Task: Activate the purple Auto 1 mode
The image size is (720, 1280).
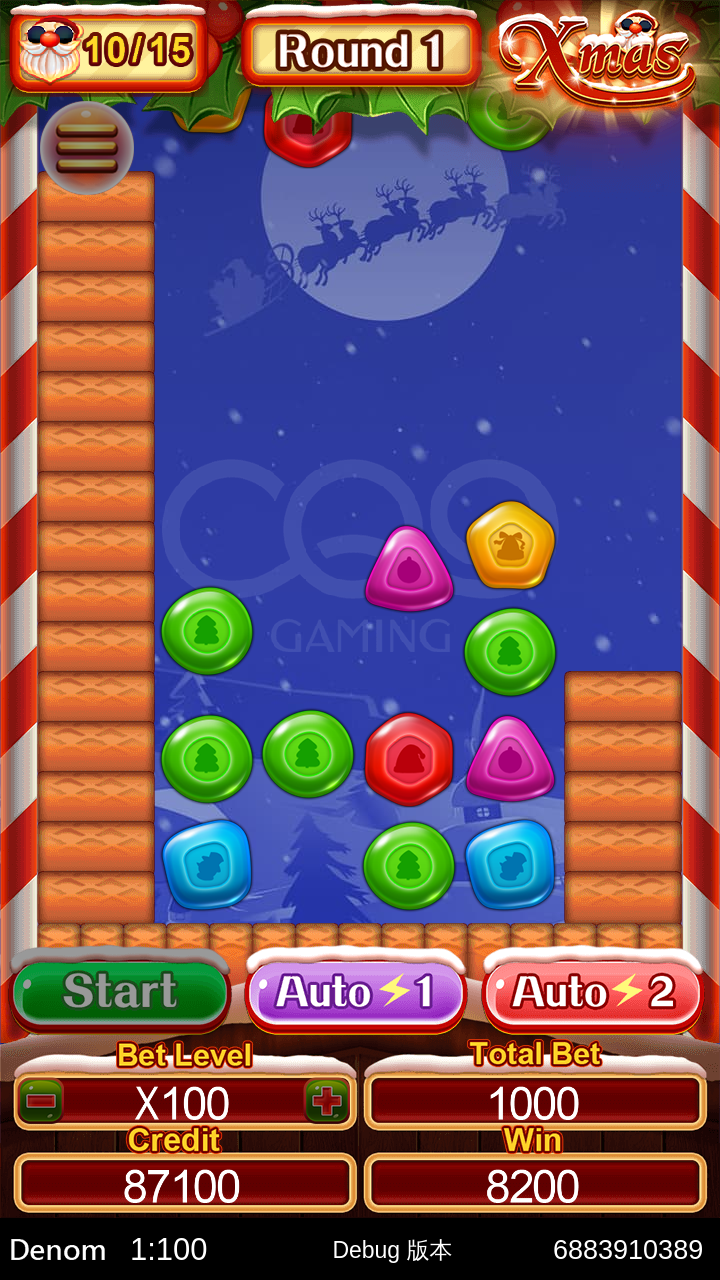Action: tap(355, 993)
